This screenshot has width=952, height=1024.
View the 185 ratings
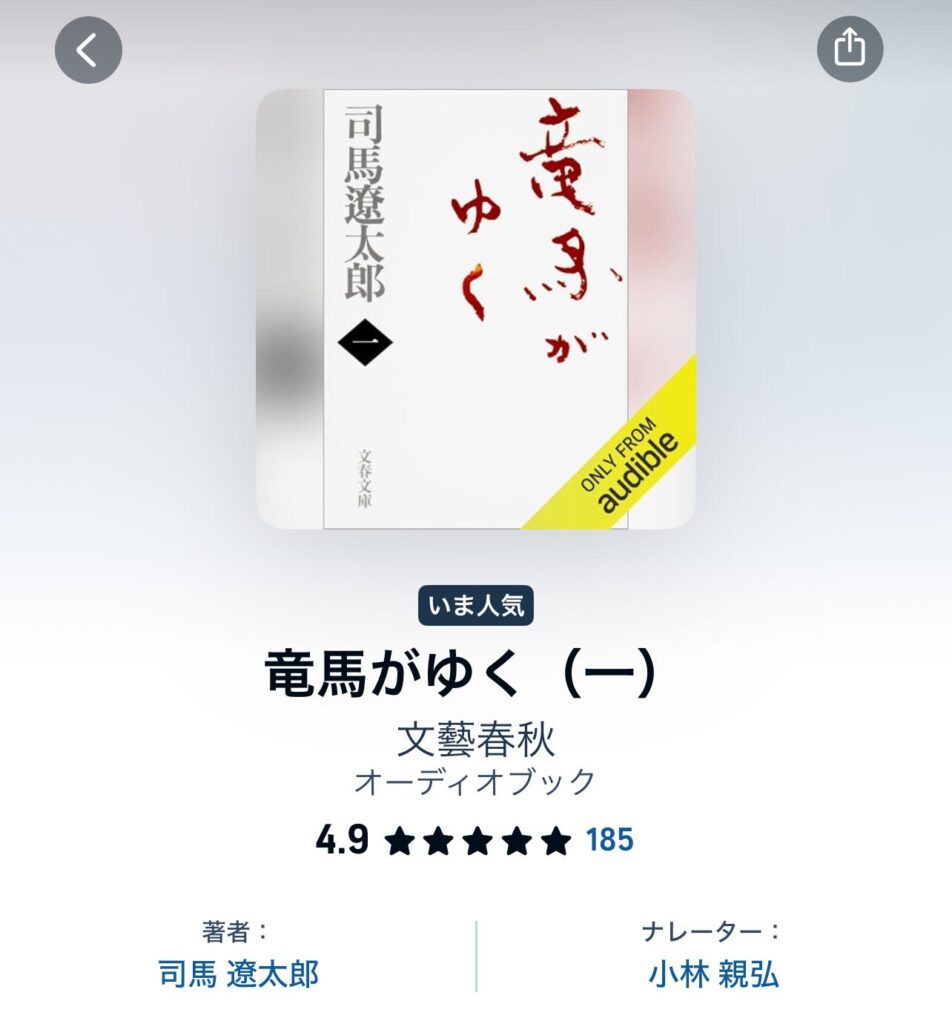tap(609, 840)
